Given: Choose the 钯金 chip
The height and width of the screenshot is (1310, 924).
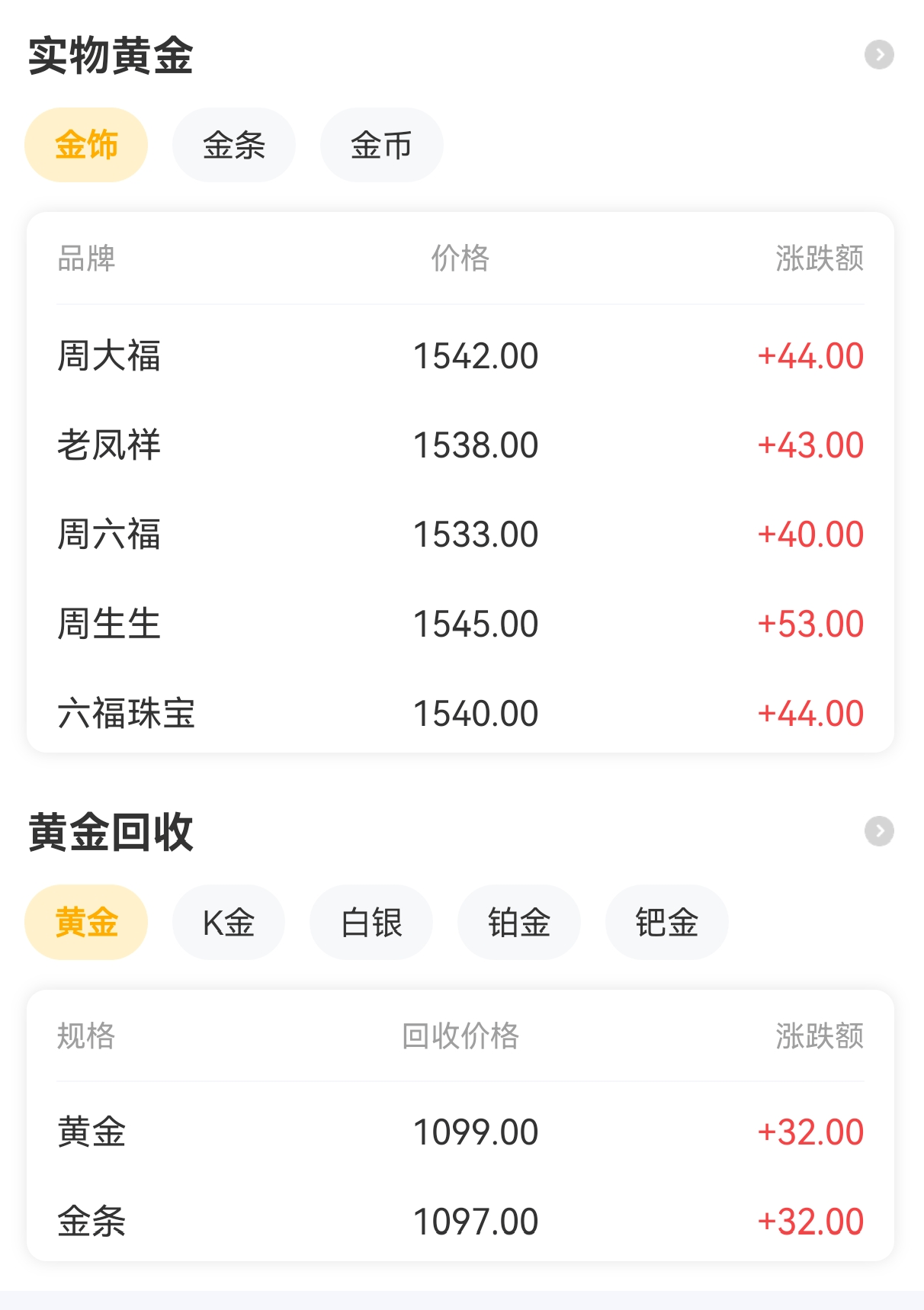Looking at the screenshot, I should pyautogui.click(x=666, y=922).
